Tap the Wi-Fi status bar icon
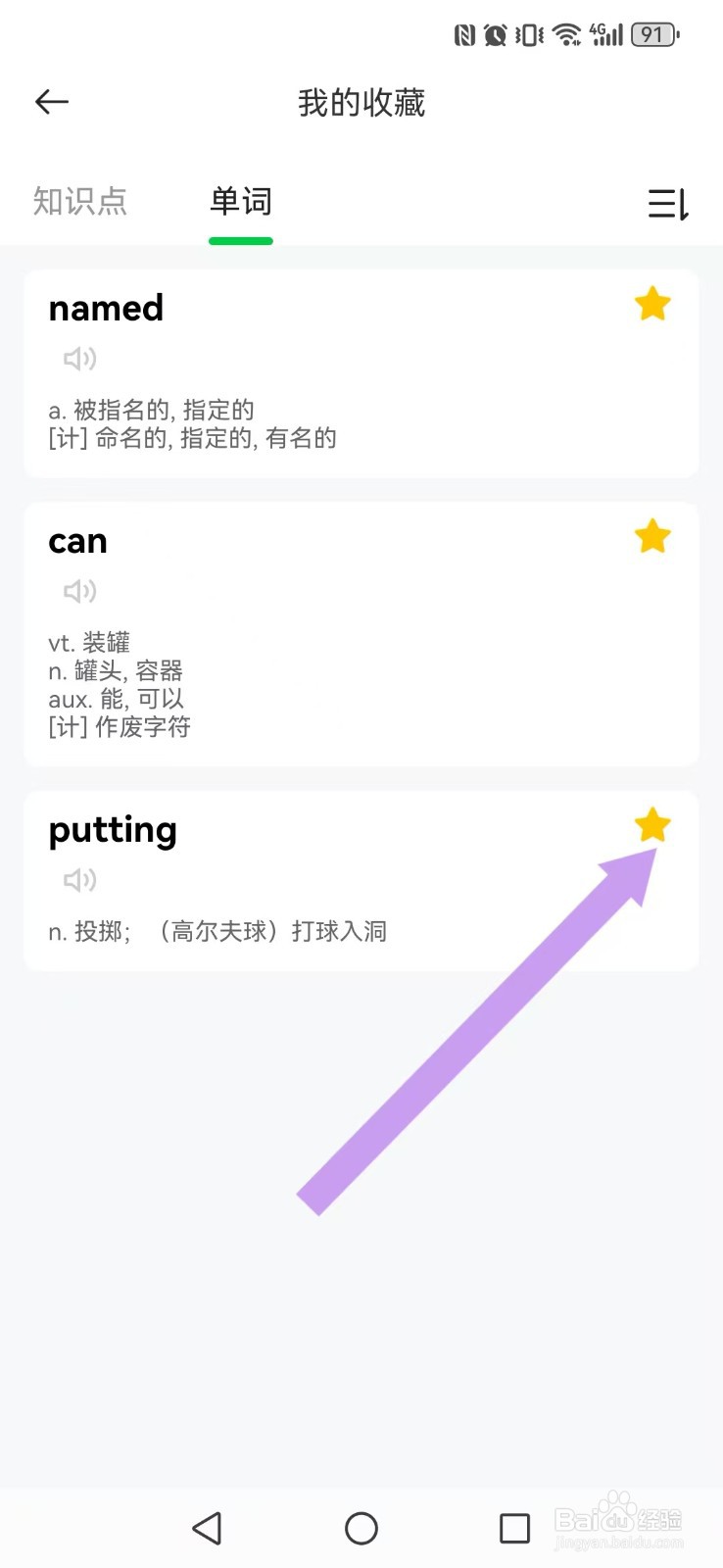The height and width of the screenshot is (1568, 723). (565, 34)
